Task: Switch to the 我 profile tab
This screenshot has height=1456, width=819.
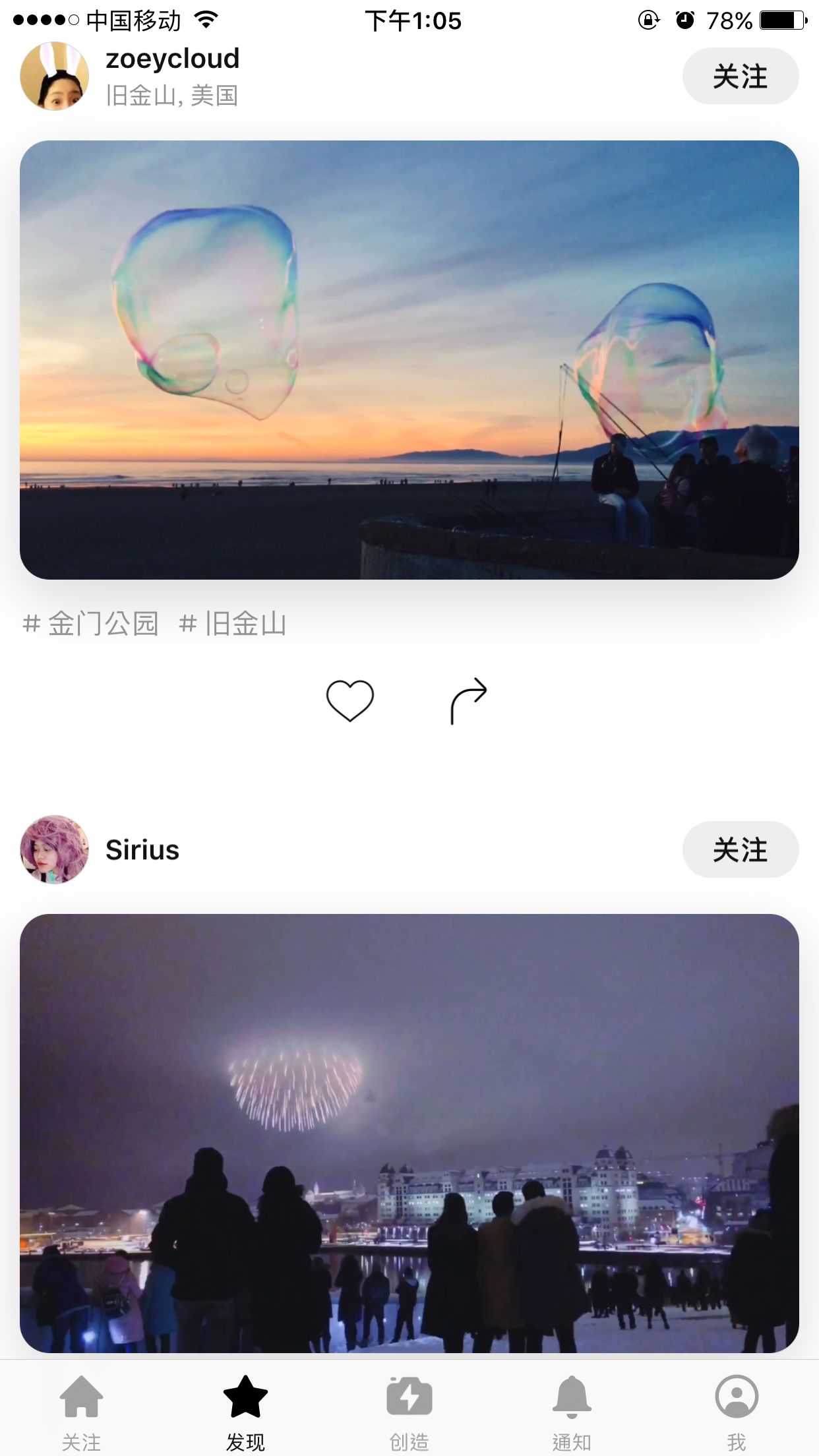Action: pyautogui.click(x=736, y=1408)
